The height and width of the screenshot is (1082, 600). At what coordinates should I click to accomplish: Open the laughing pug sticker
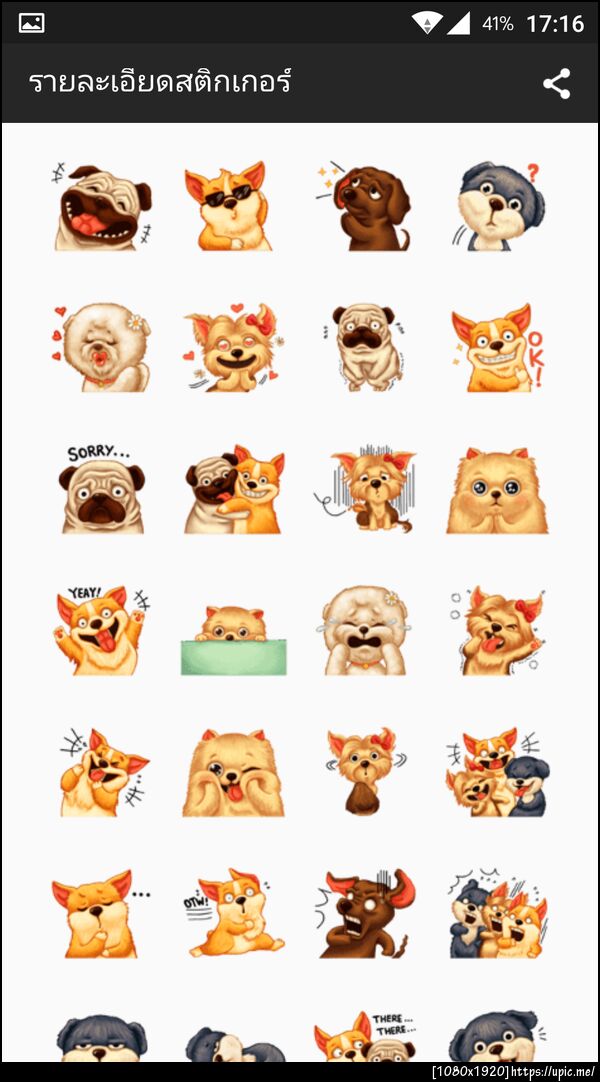(102, 207)
